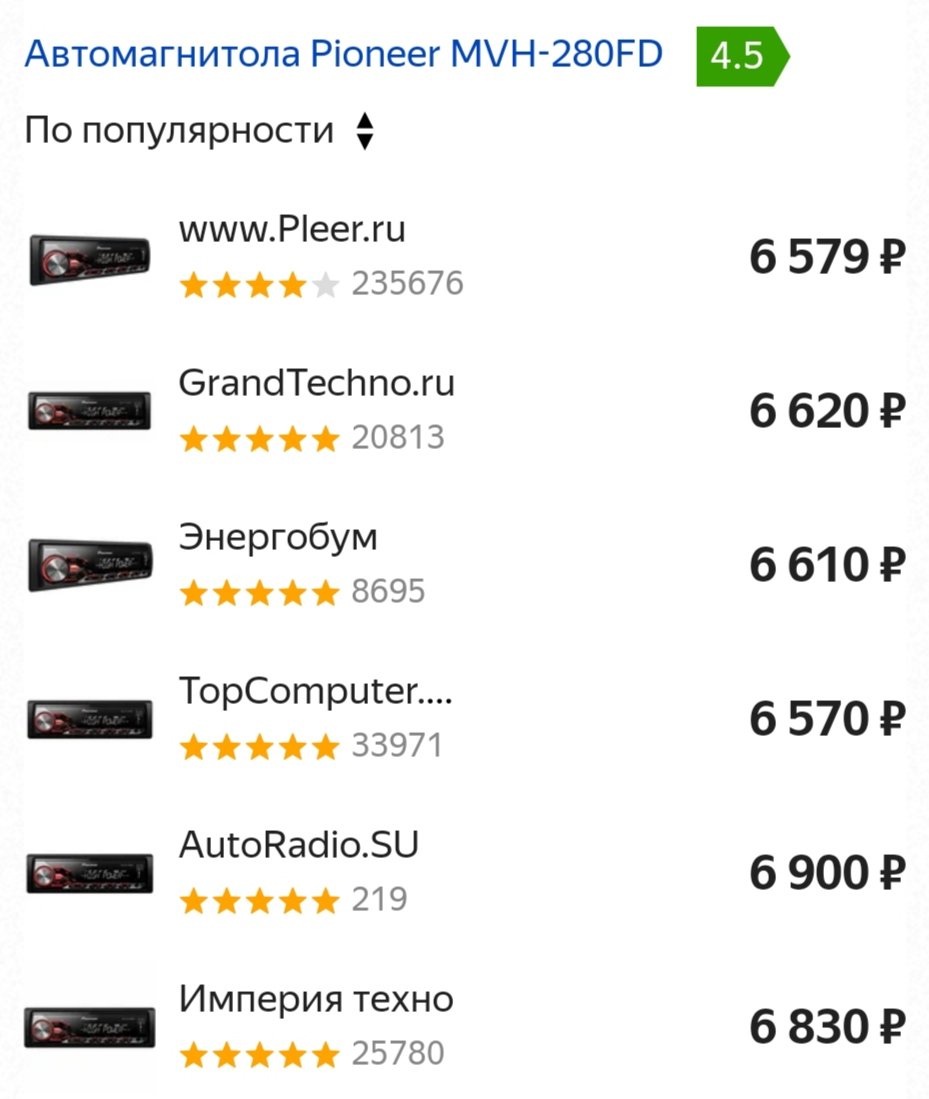This screenshot has height=1099, width=929.
Task: Select the GrandTechno.ru offer
Action: pyautogui.click(x=316, y=383)
